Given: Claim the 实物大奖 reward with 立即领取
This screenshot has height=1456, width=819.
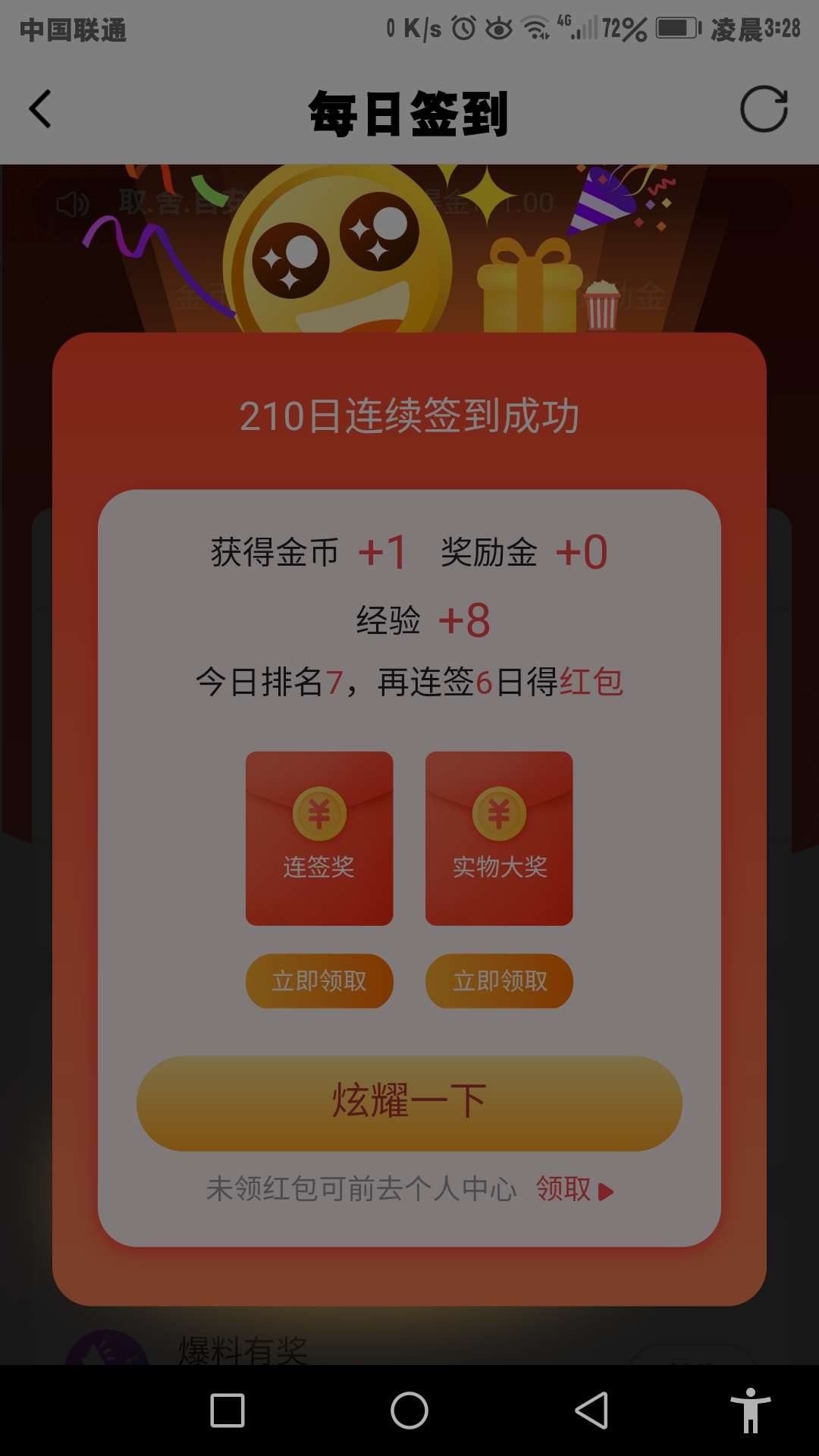Looking at the screenshot, I should click(x=499, y=981).
